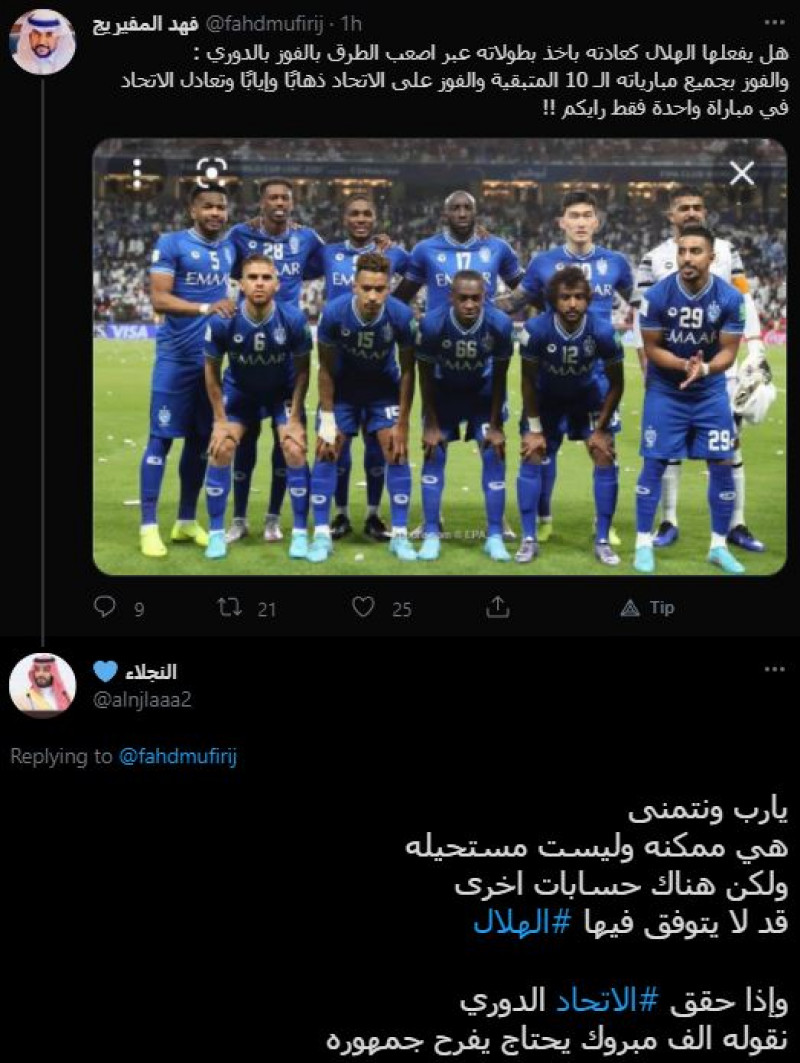Reply to Fahd's tweet using speech bubble icon
The image size is (800, 1063).
(104, 605)
